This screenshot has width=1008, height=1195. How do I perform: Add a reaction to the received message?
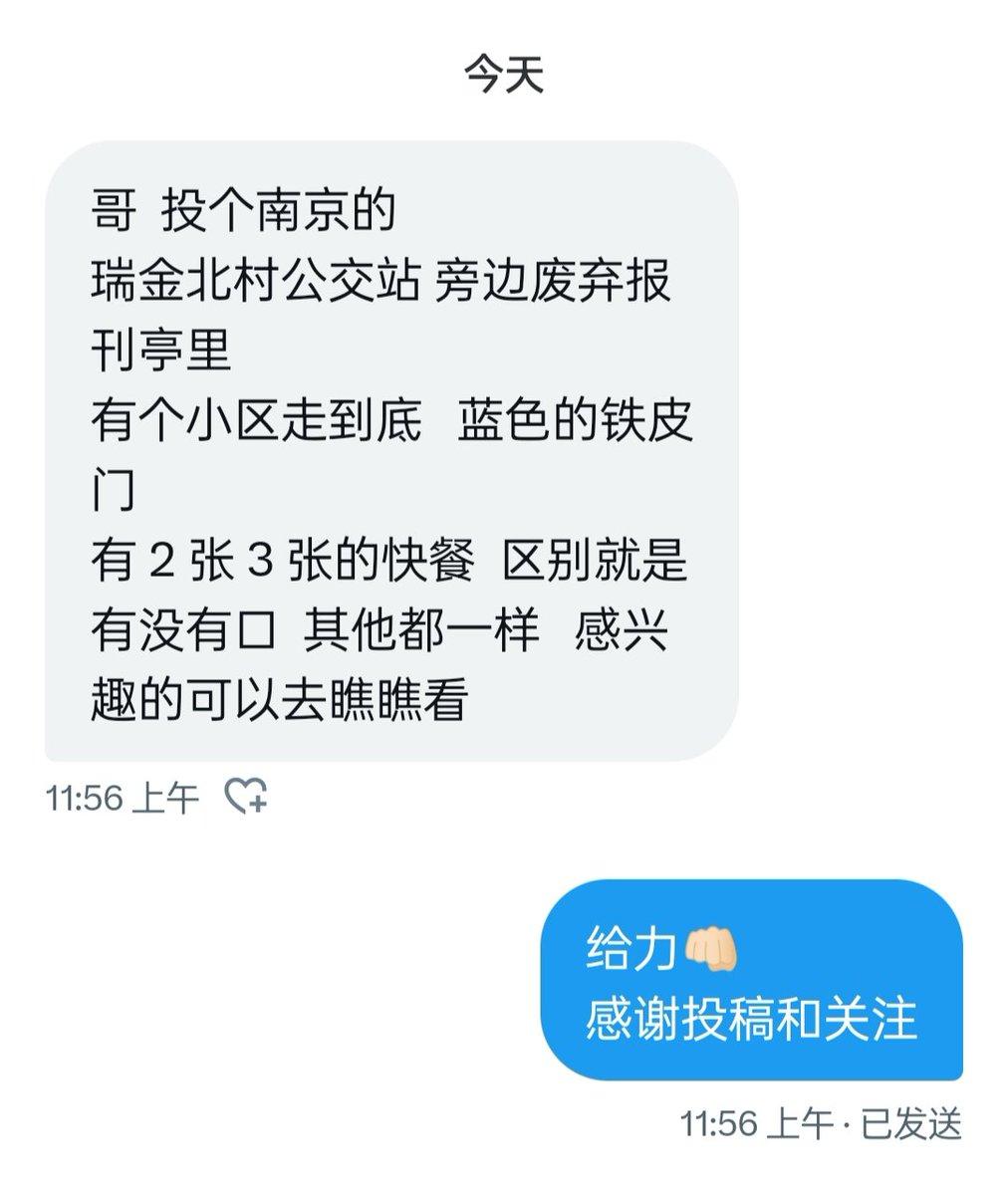pos(245,796)
